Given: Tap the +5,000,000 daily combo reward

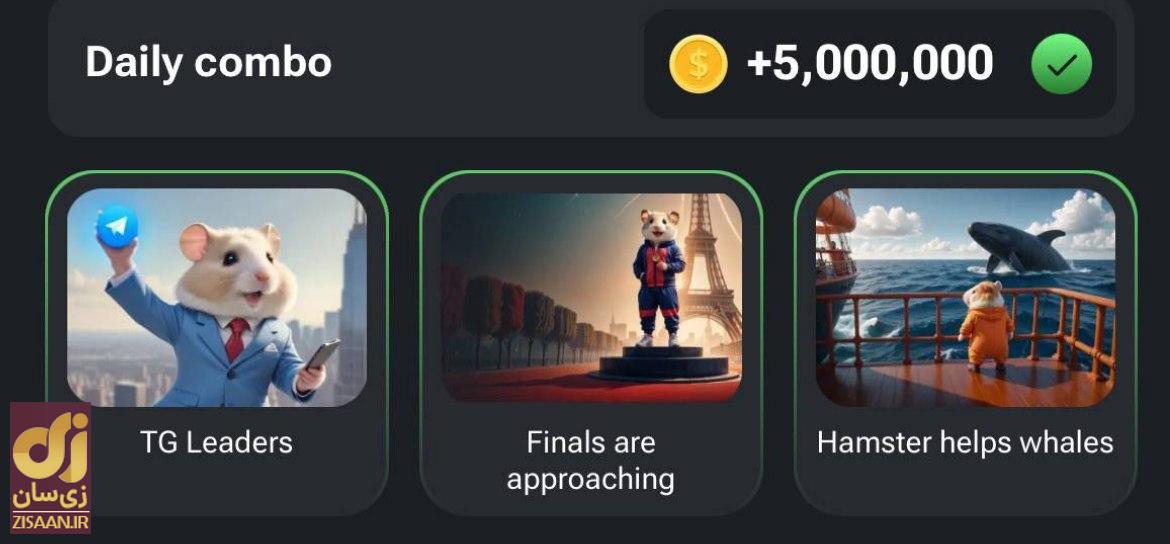Looking at the screenshot, I should tap(869, 64).
